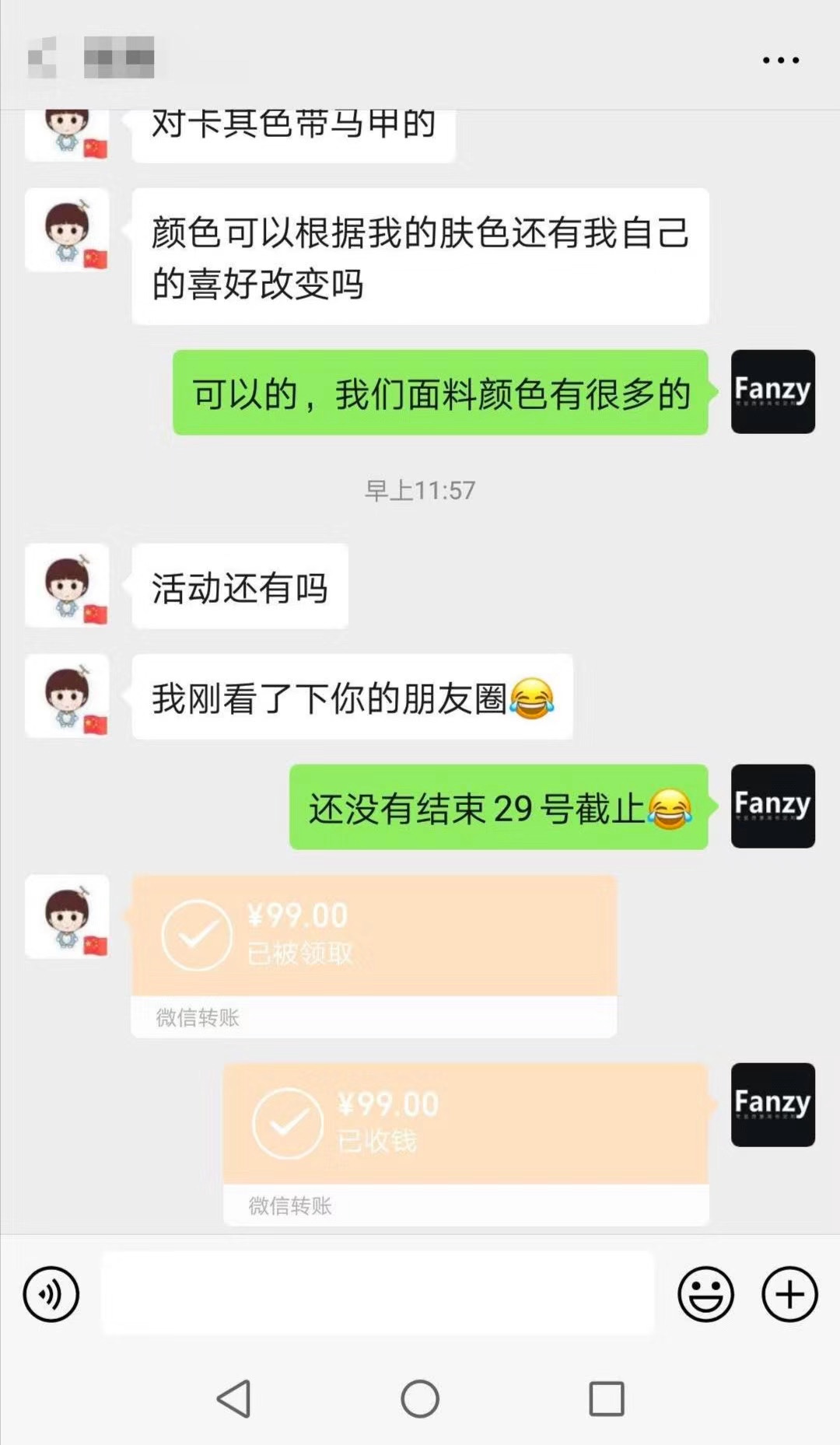Open the ¥99.00 已收钱 transfer card
Image resolution: width=840 pixels, height=1445 pixels.
pos(466,1144)
